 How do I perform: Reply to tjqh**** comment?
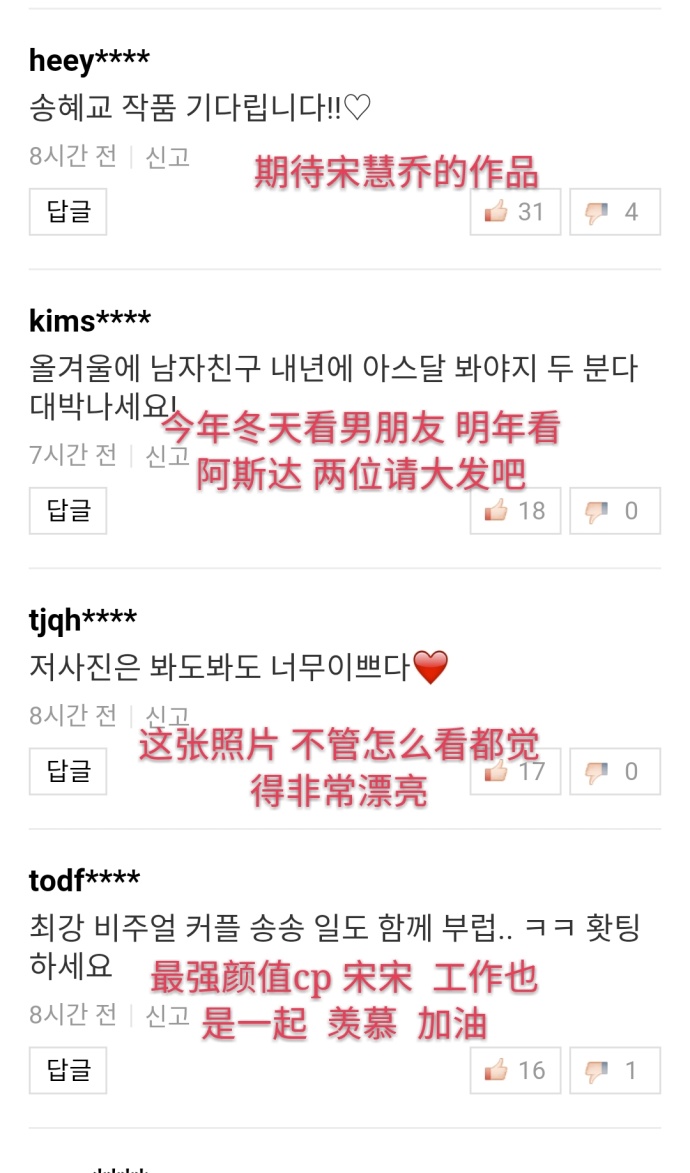(x=68, y=771)
